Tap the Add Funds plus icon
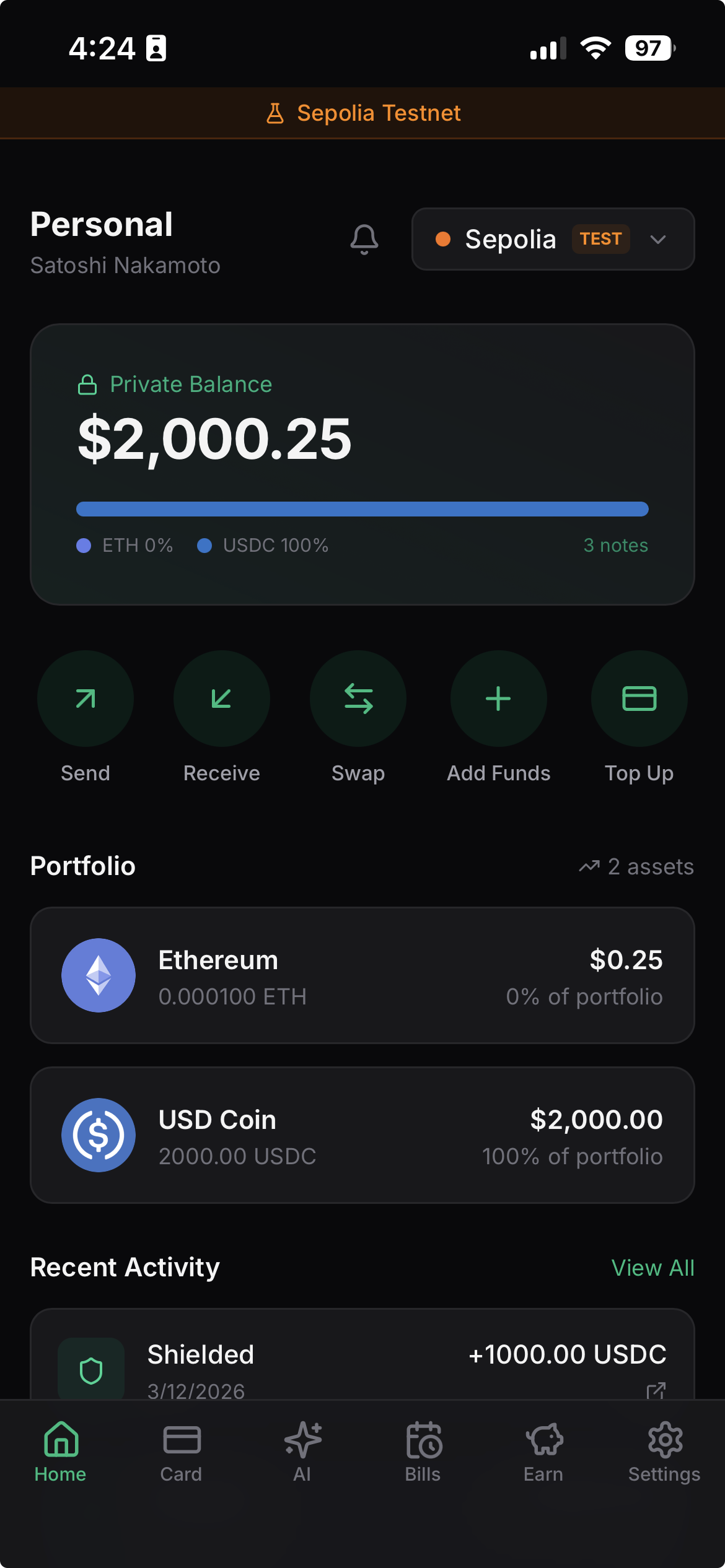The height and width of the screenshot is (1568, 725). [x=498, y=698]
